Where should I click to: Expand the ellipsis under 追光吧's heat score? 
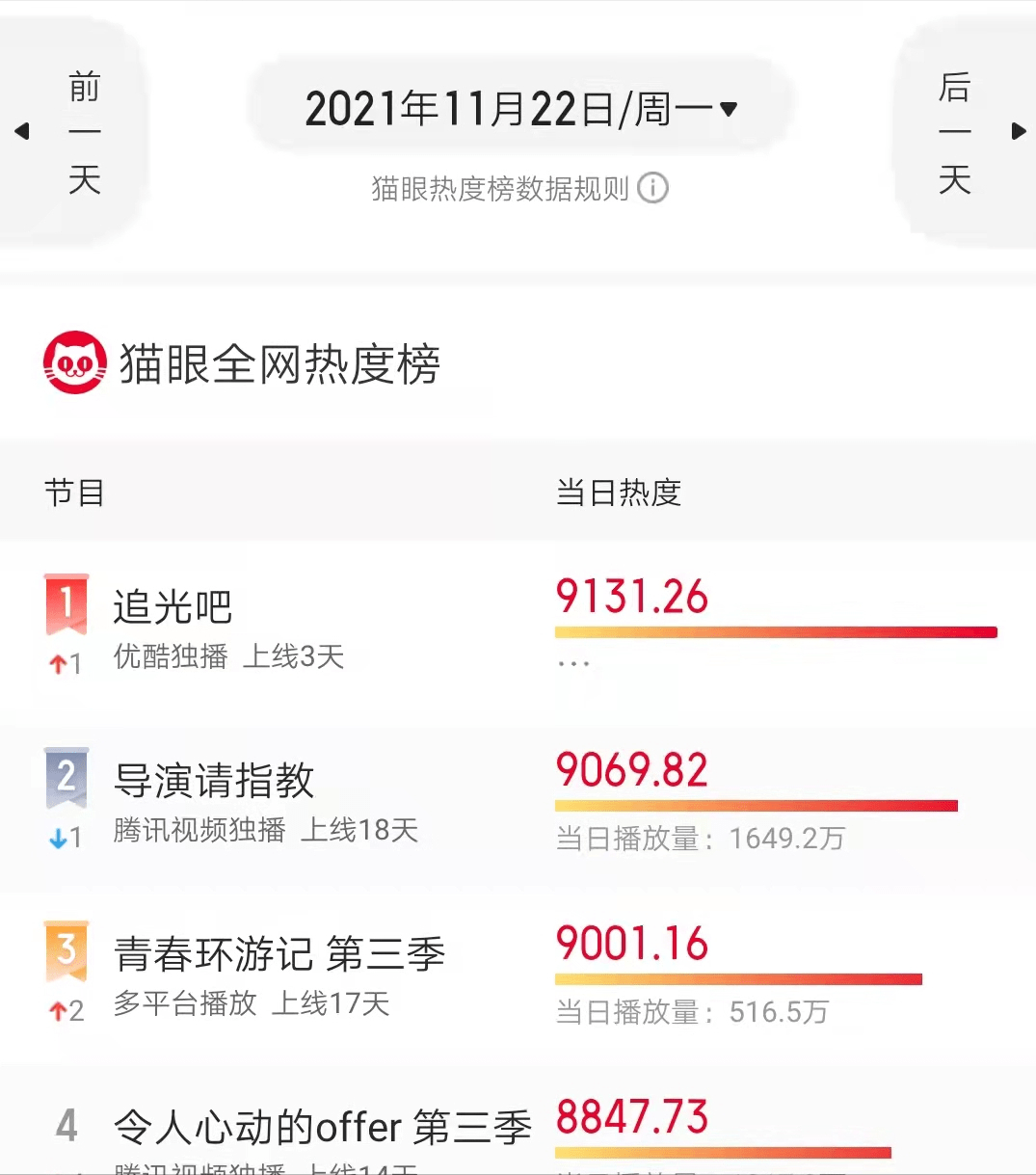[575, 661]
